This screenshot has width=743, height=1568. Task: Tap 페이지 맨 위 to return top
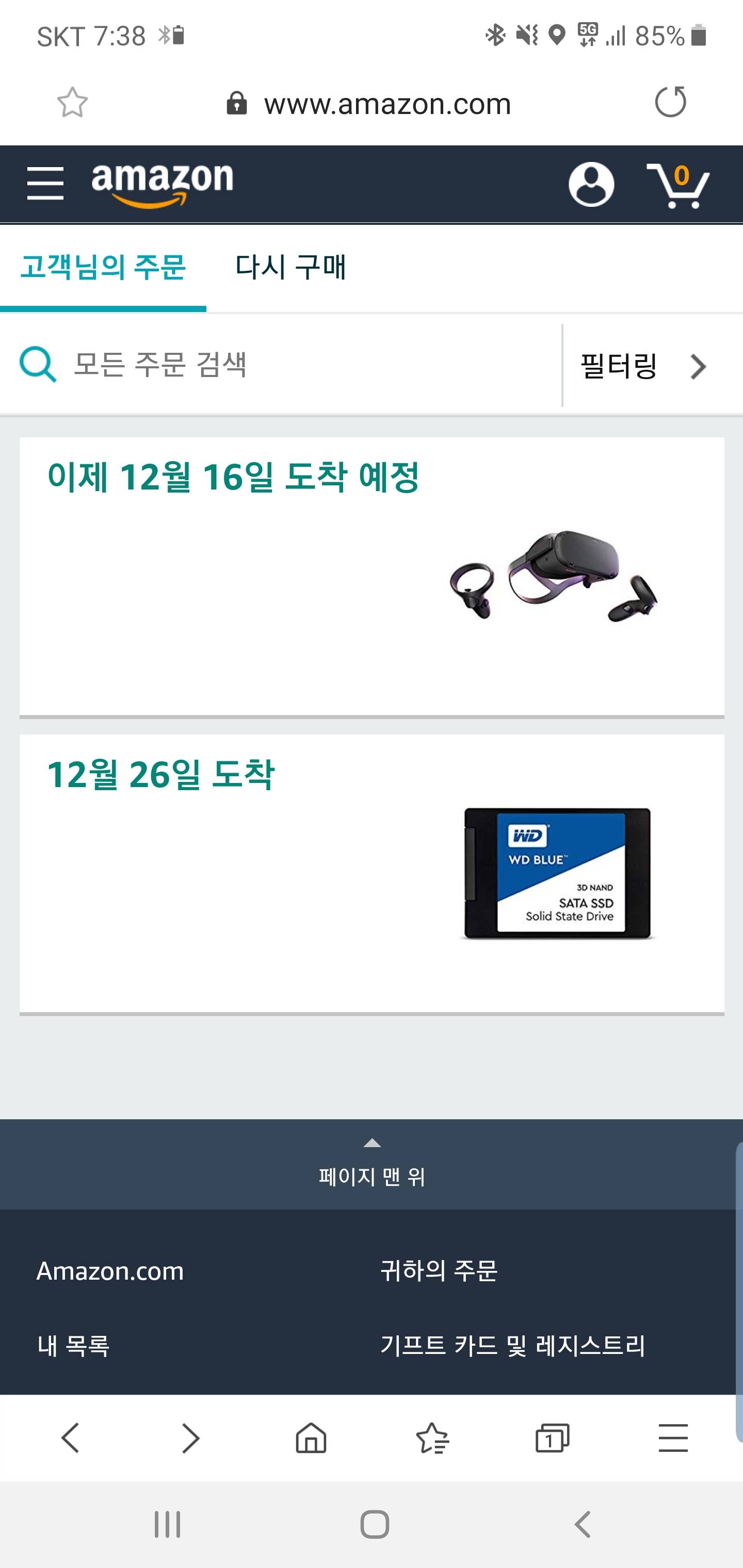coord(372,1164)
